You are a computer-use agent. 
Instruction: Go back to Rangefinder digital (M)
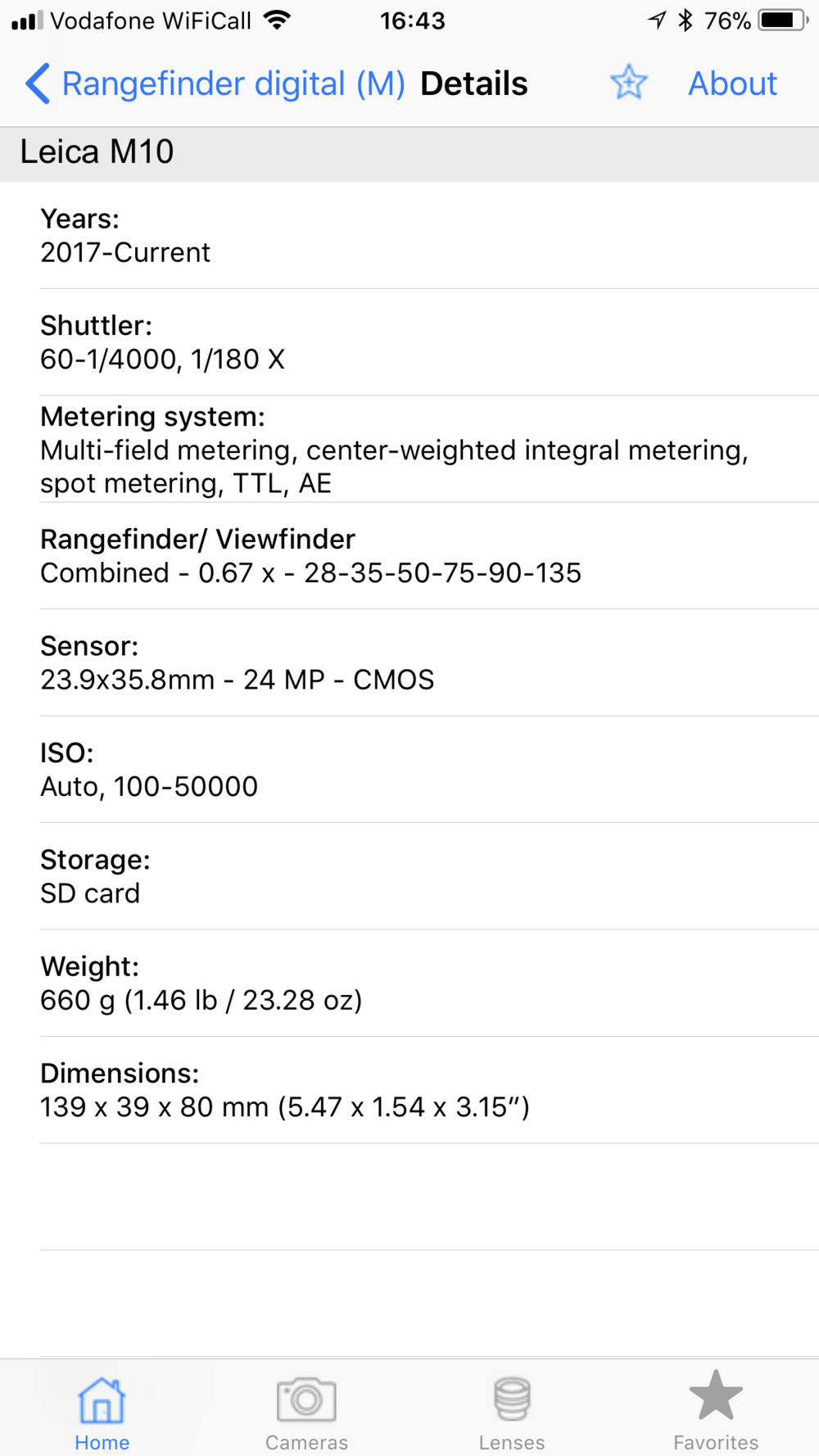click(215, 84)
